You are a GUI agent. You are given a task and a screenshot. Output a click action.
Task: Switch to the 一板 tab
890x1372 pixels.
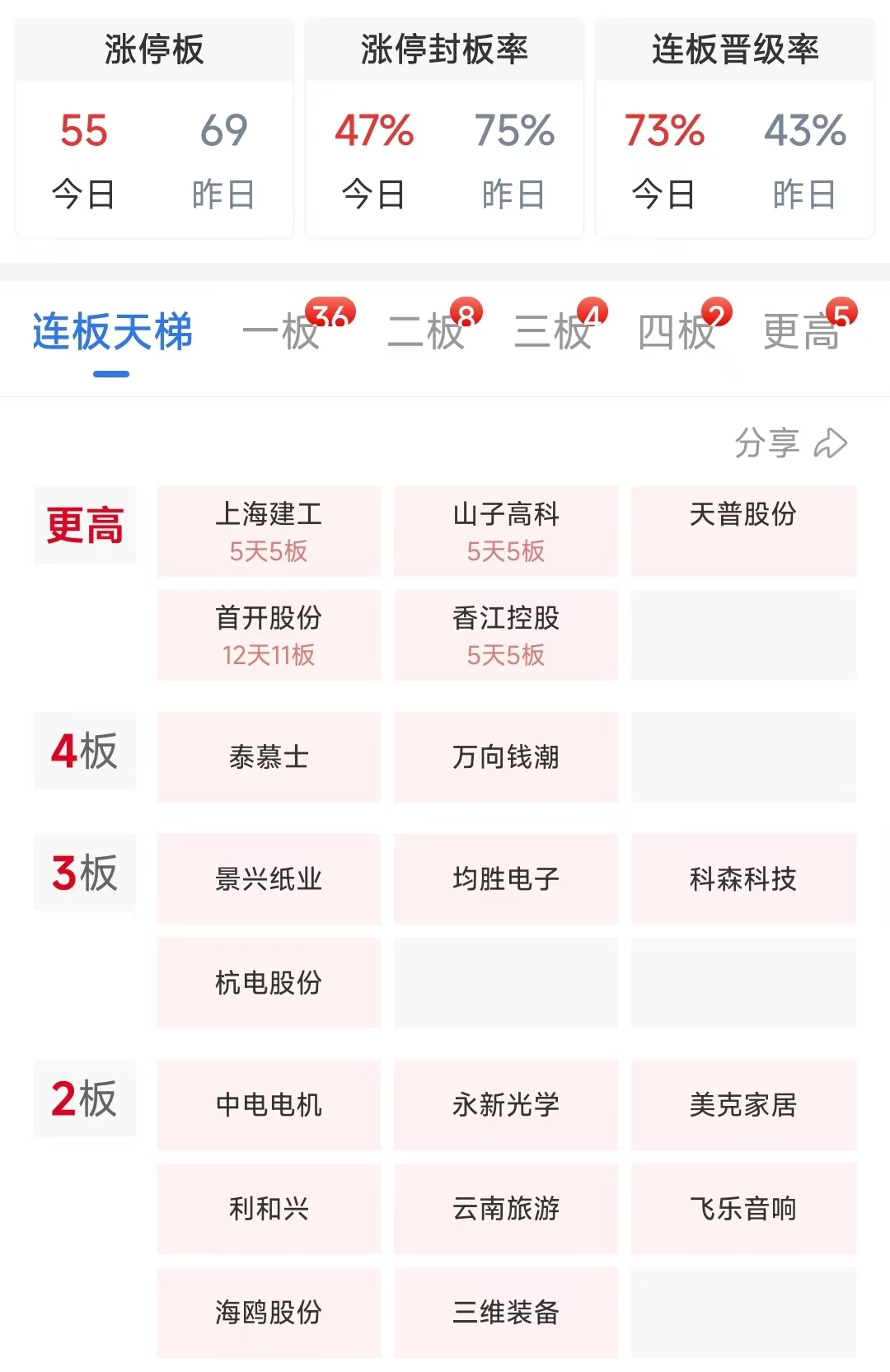[282, 332]
